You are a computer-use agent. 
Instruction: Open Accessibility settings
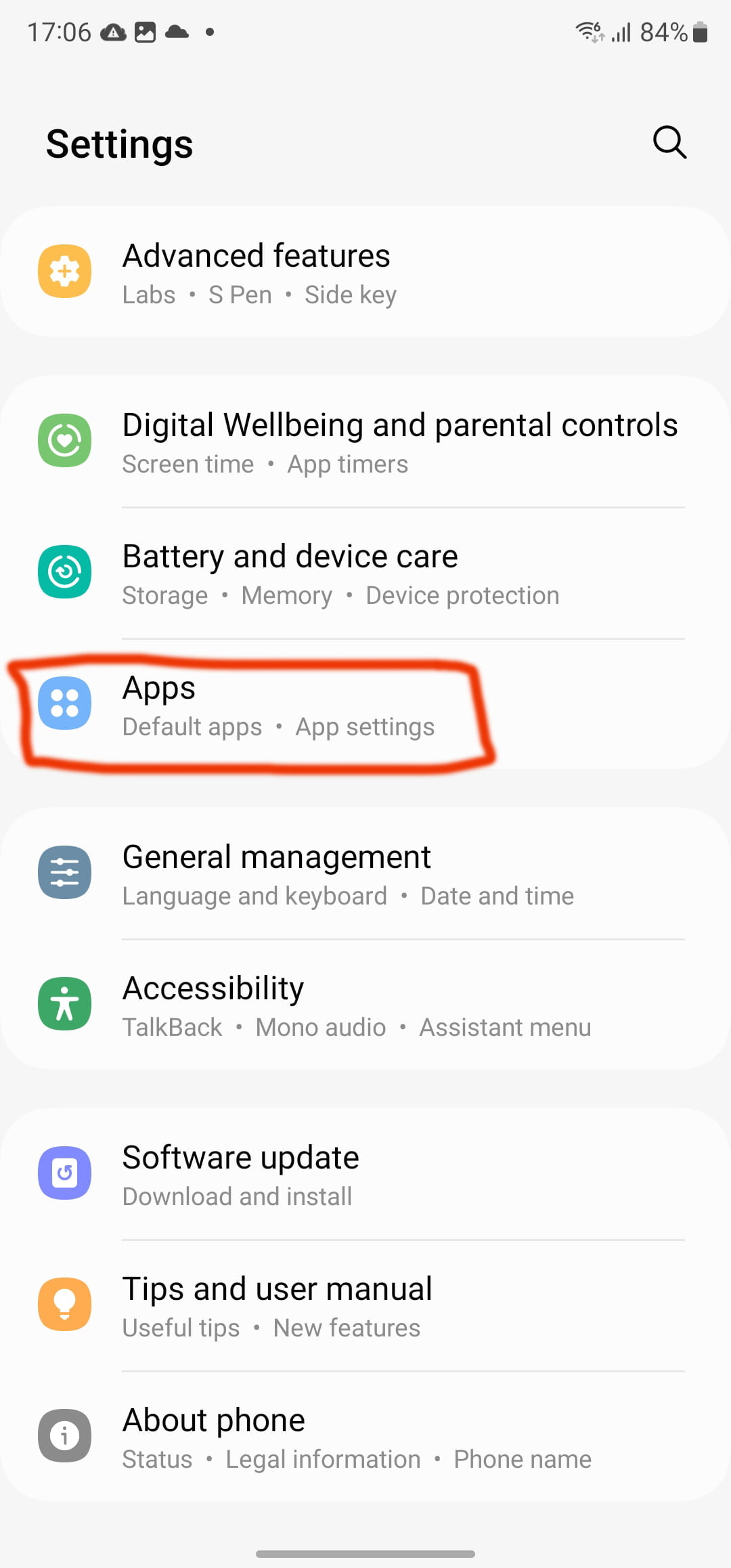click(x=365, y=1005)
